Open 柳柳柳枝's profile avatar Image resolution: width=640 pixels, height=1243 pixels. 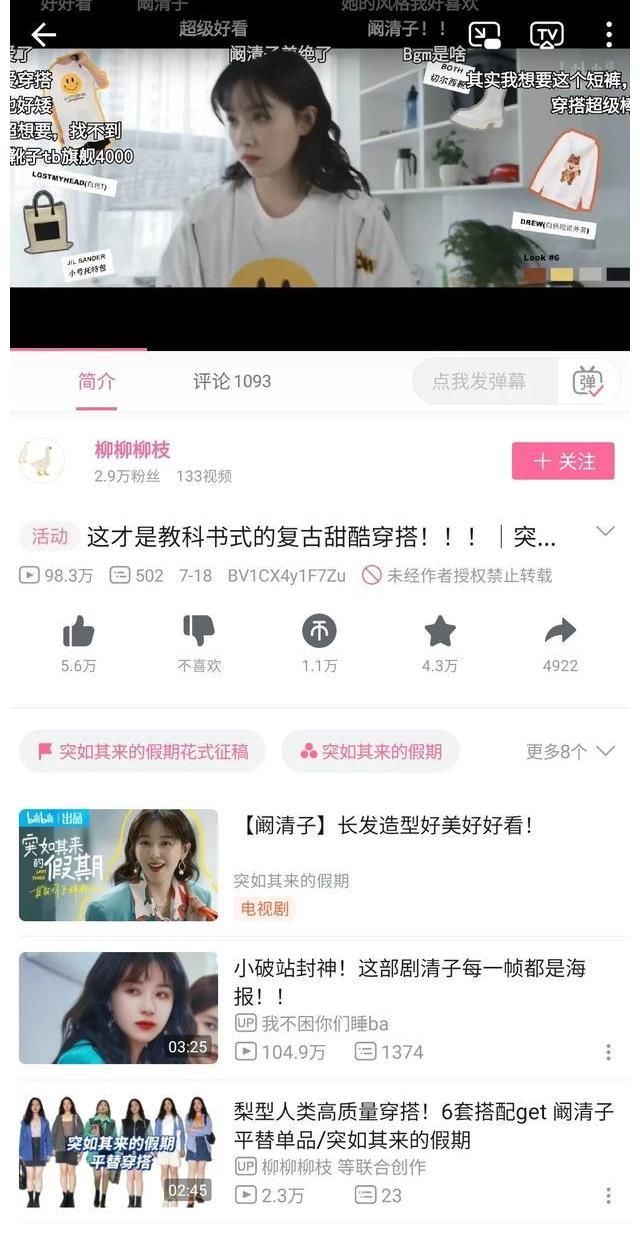tap(42, 461)
